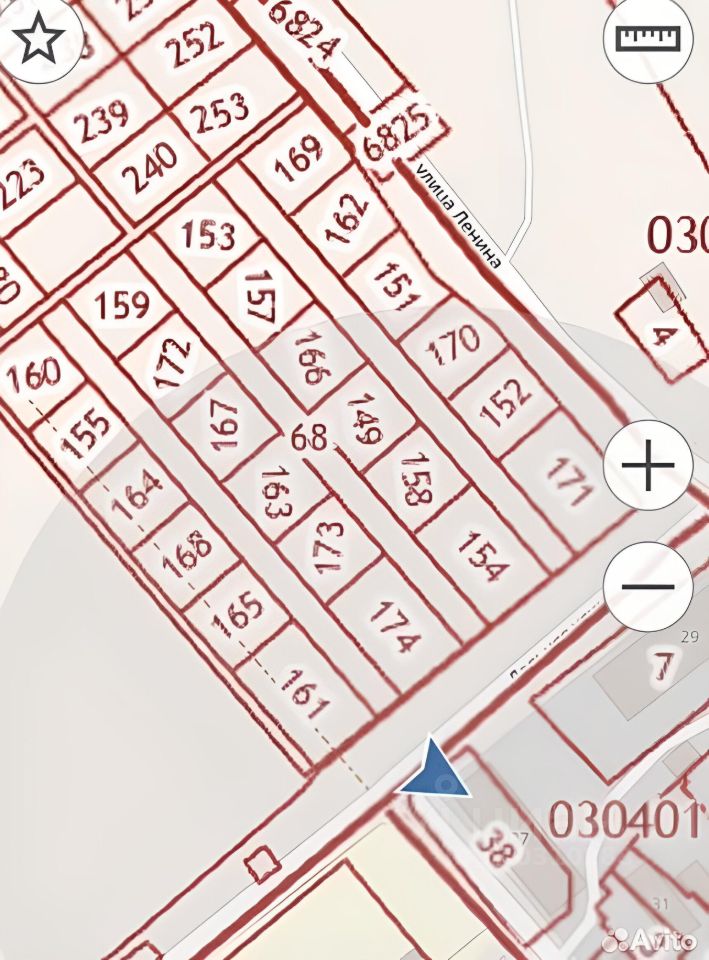Open the ruler measuring tool

click(648, 40)
